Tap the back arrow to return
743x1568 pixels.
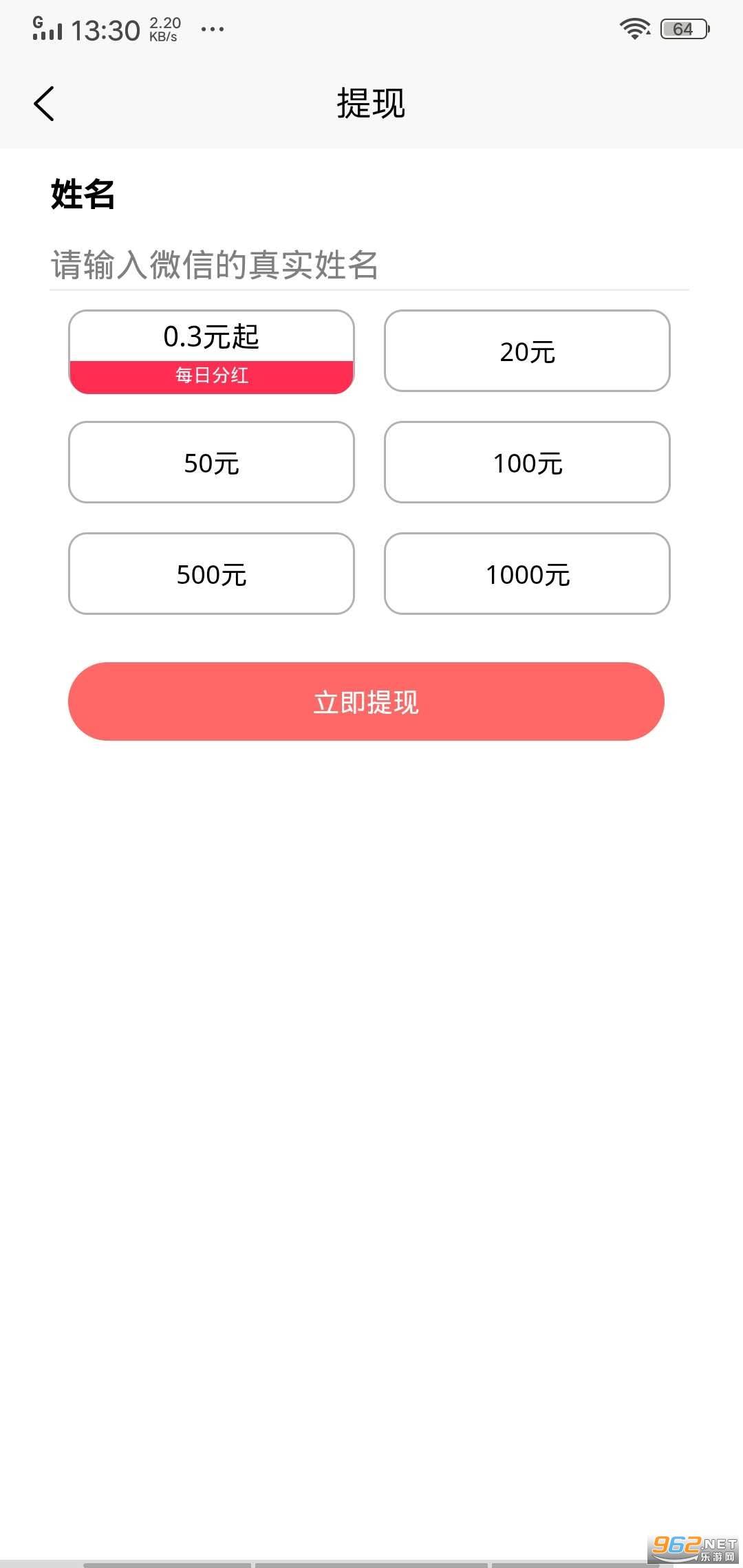tap(43, 103)
